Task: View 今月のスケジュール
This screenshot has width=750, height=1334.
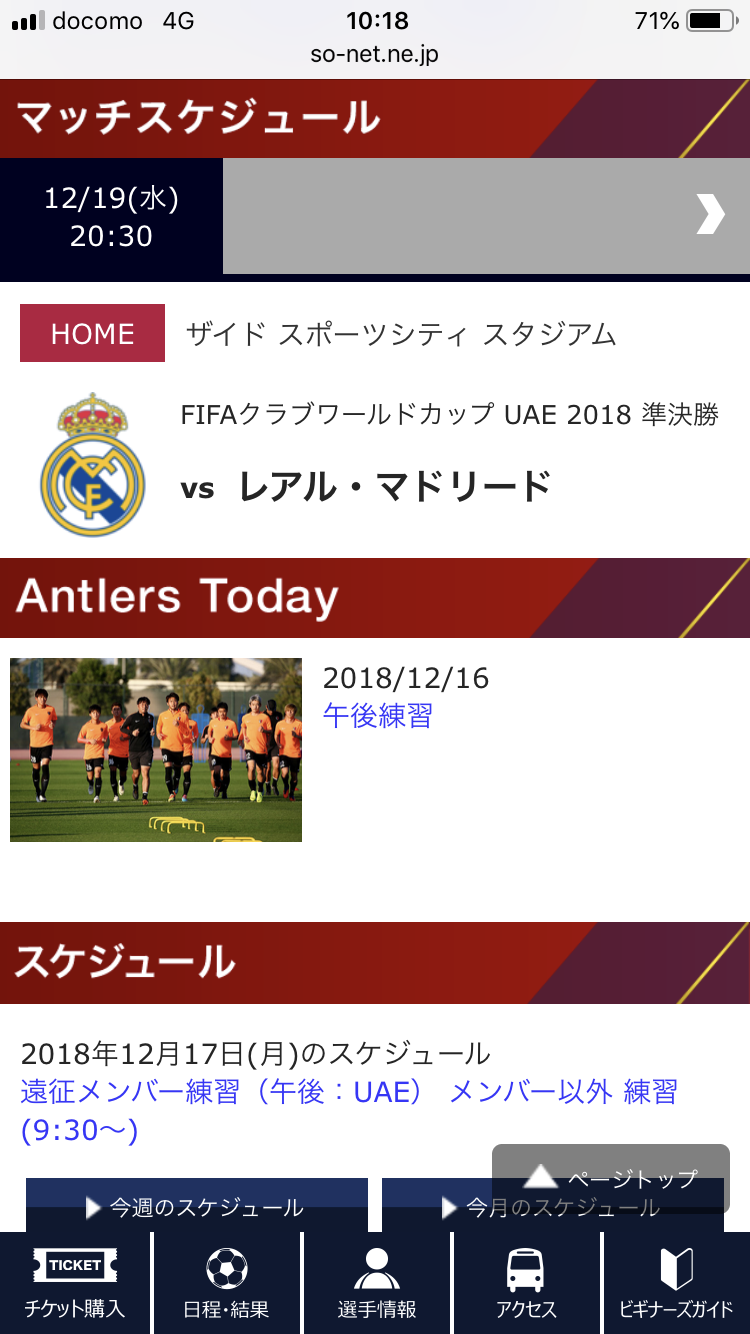Action: pos(553,1205)
